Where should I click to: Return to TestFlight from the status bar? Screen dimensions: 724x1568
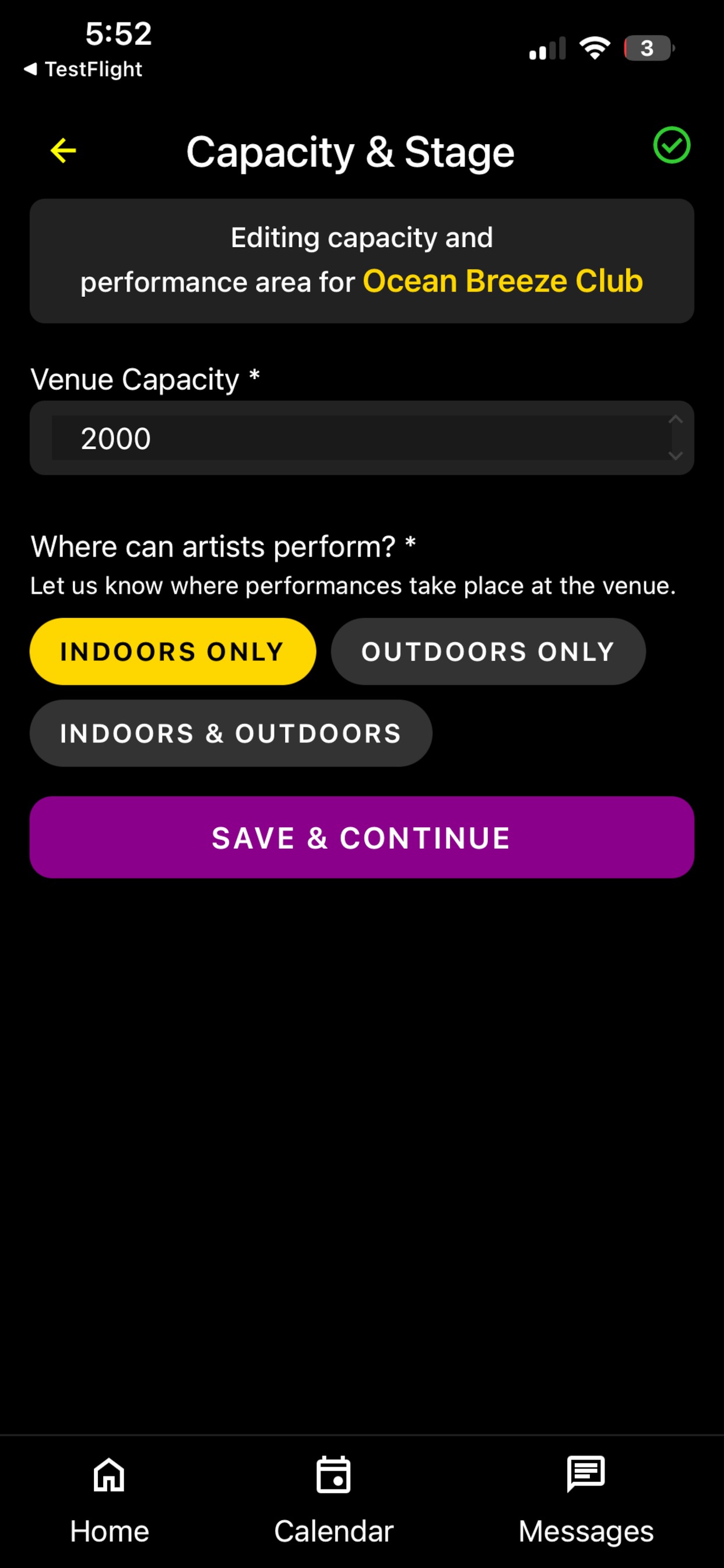[83, 69]
